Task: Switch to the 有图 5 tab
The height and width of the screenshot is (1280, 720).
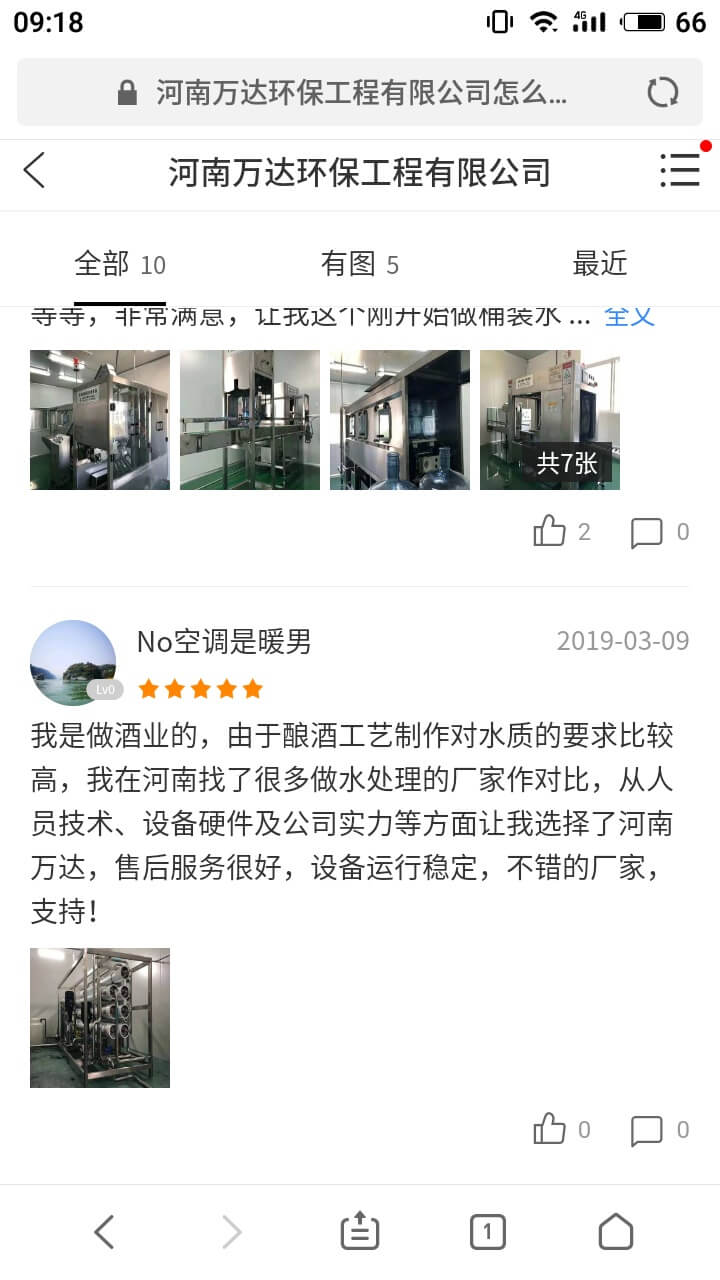Action: (x=360, y=264)
